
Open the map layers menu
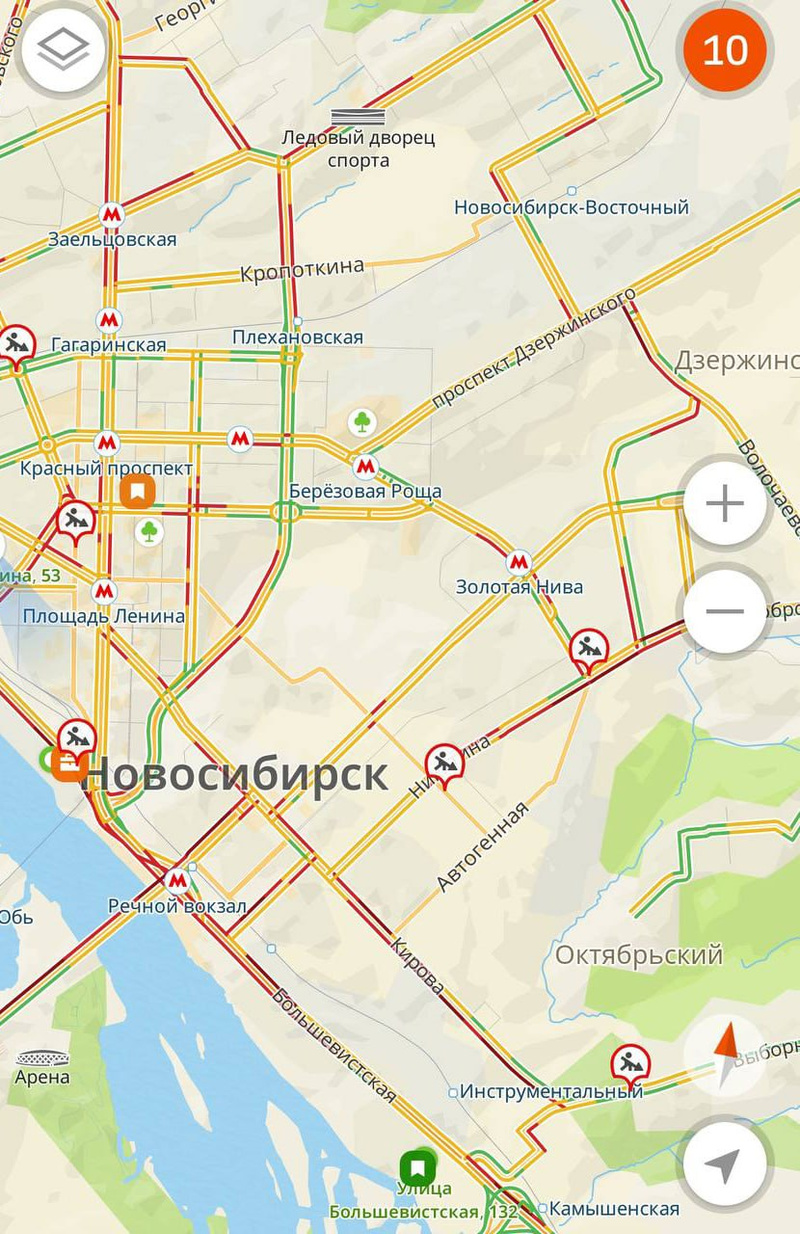[63, 50]
